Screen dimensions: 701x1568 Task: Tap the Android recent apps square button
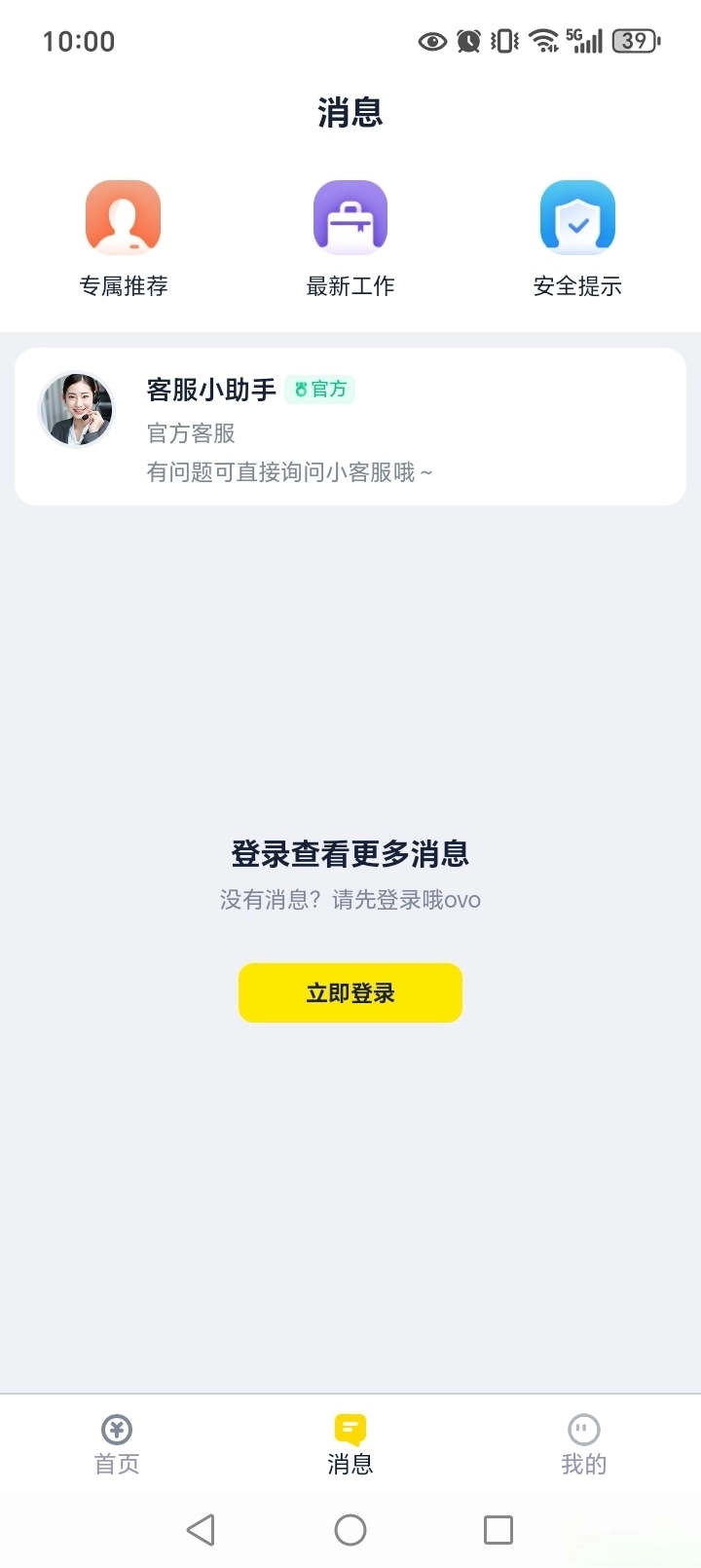498,1529
